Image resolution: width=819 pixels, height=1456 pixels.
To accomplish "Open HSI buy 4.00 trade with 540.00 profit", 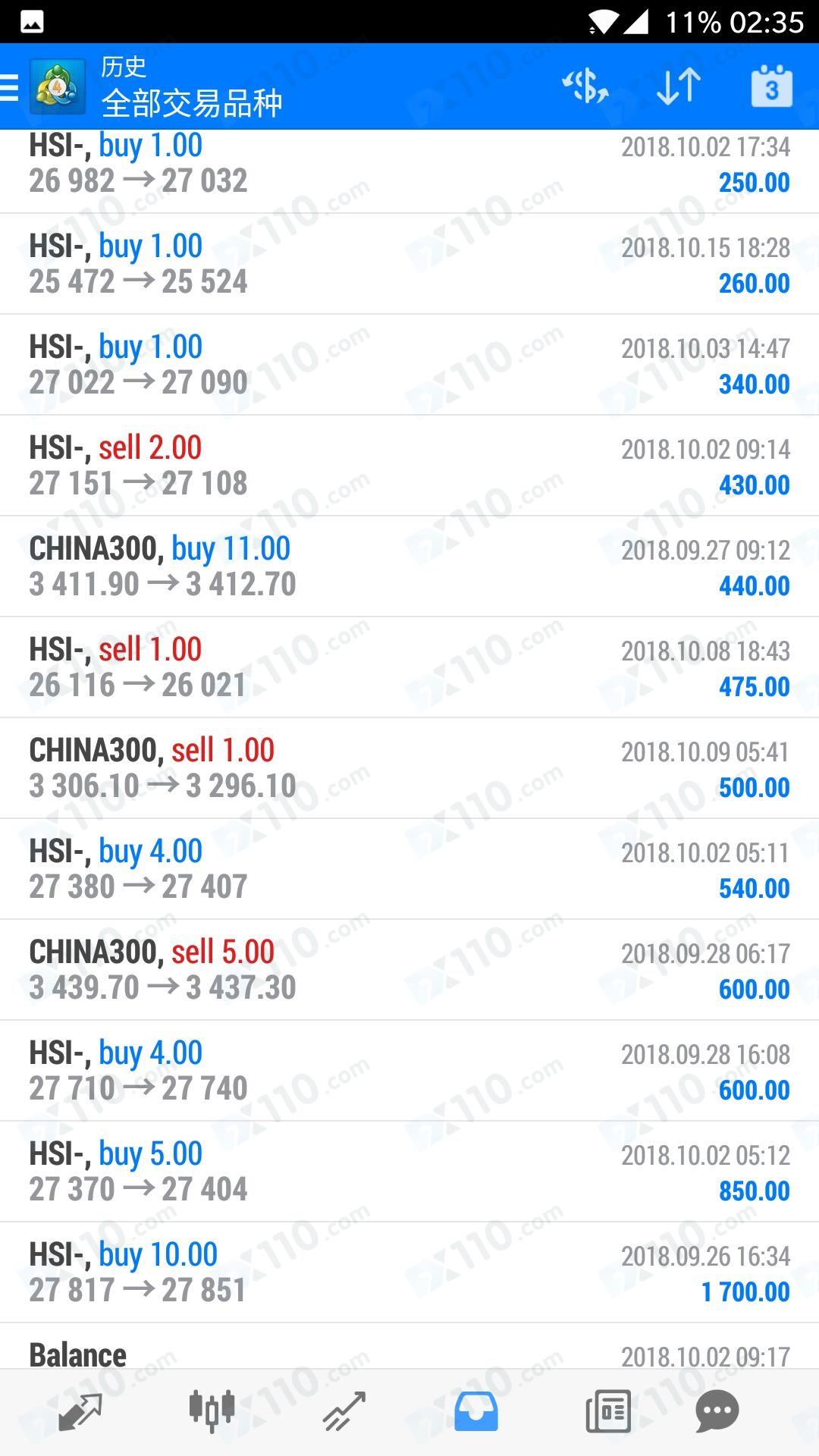I will tap(409, 869).
